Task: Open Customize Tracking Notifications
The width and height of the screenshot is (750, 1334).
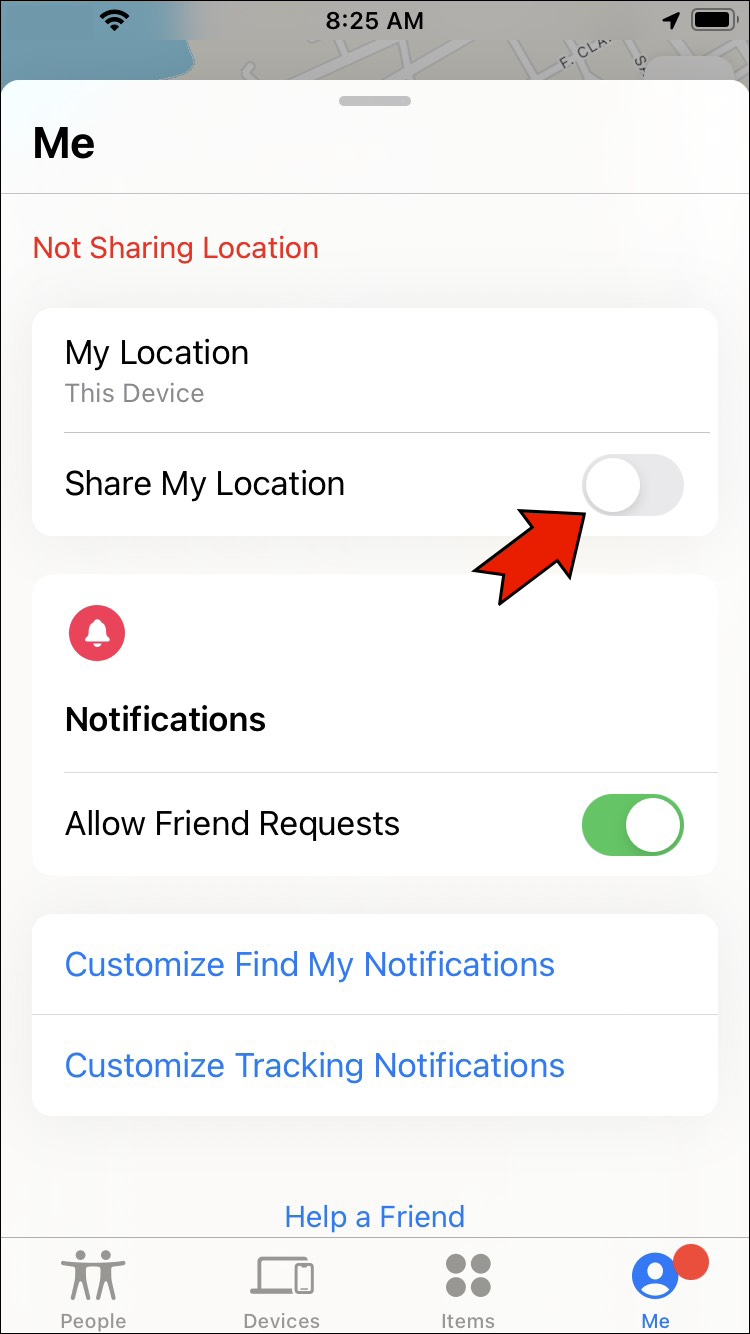Action: 375,1066
